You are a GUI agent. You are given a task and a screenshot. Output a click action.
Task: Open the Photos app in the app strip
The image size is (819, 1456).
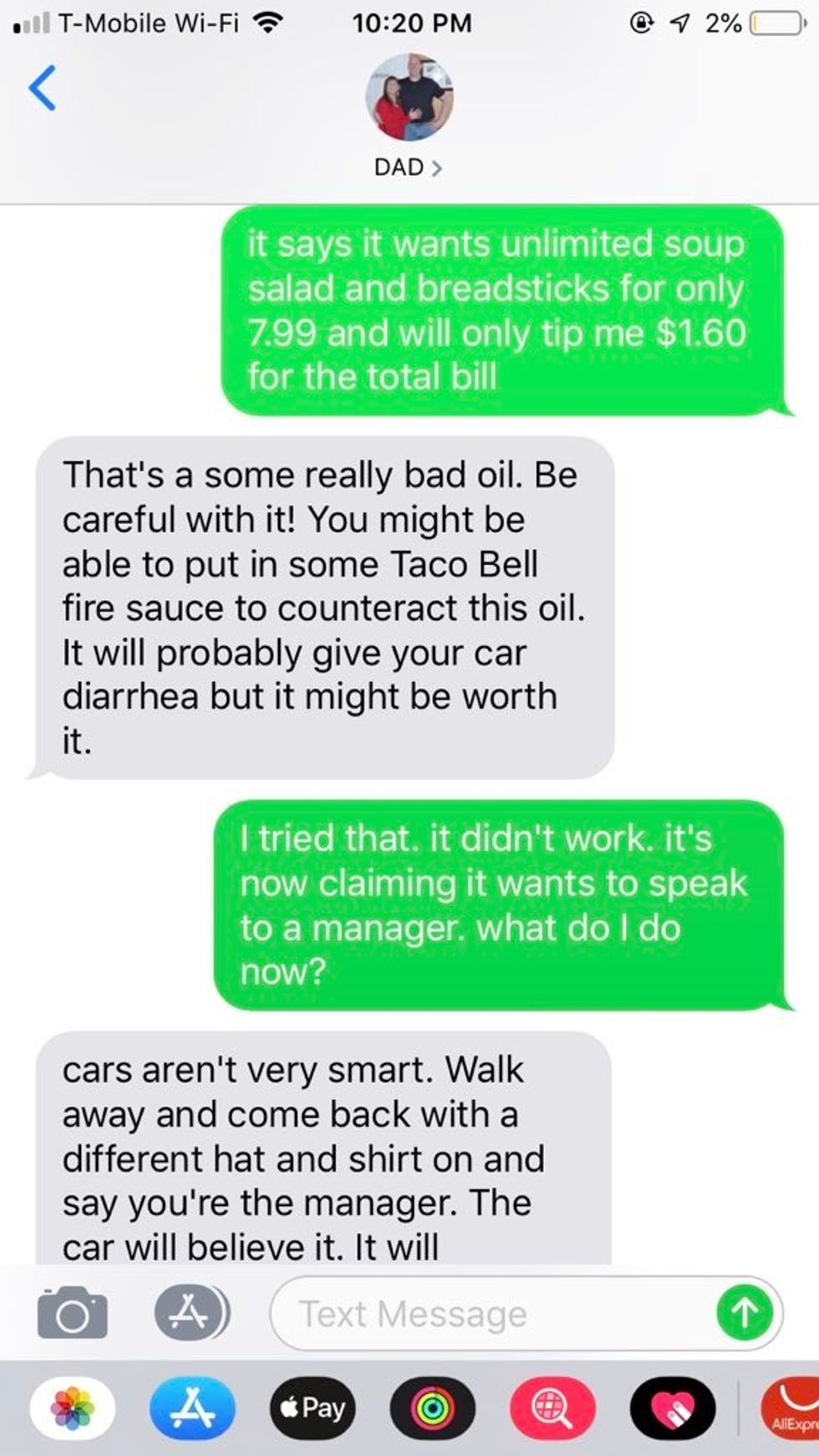pyautogui.click(x=74, y=1408)
